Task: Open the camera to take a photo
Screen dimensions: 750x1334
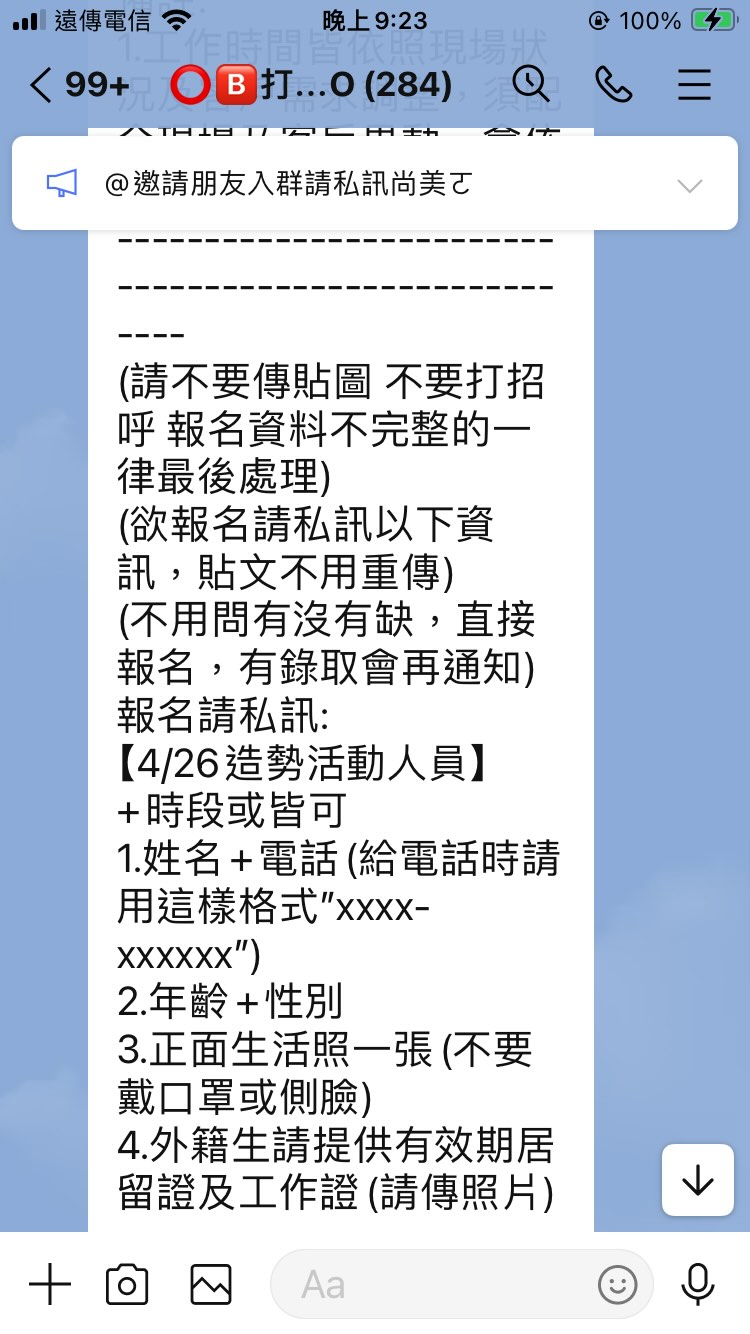Action: click(127, 1284)
